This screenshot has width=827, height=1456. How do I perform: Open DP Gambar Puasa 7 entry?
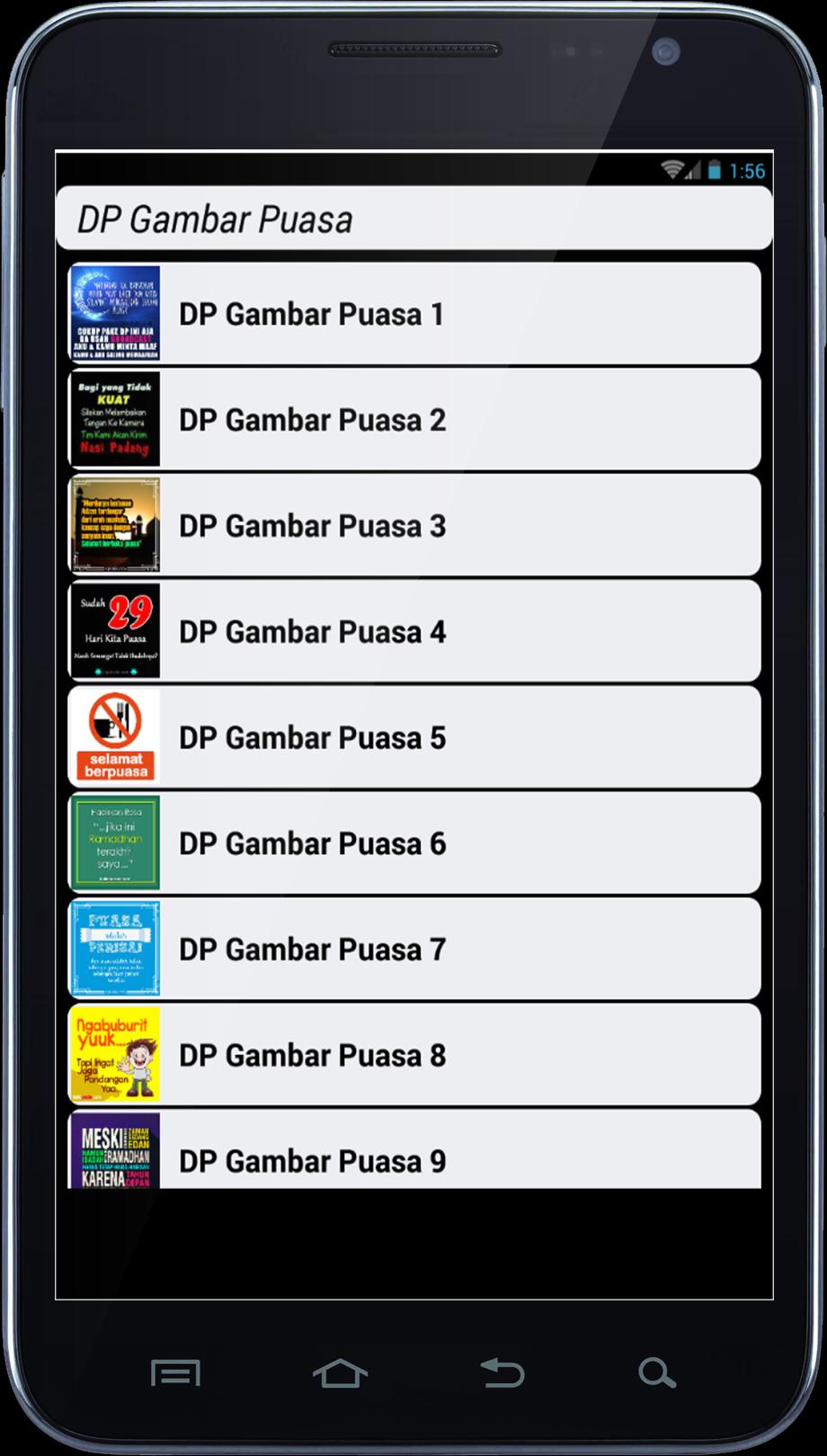pyautogui.click(x=413, y=950)
